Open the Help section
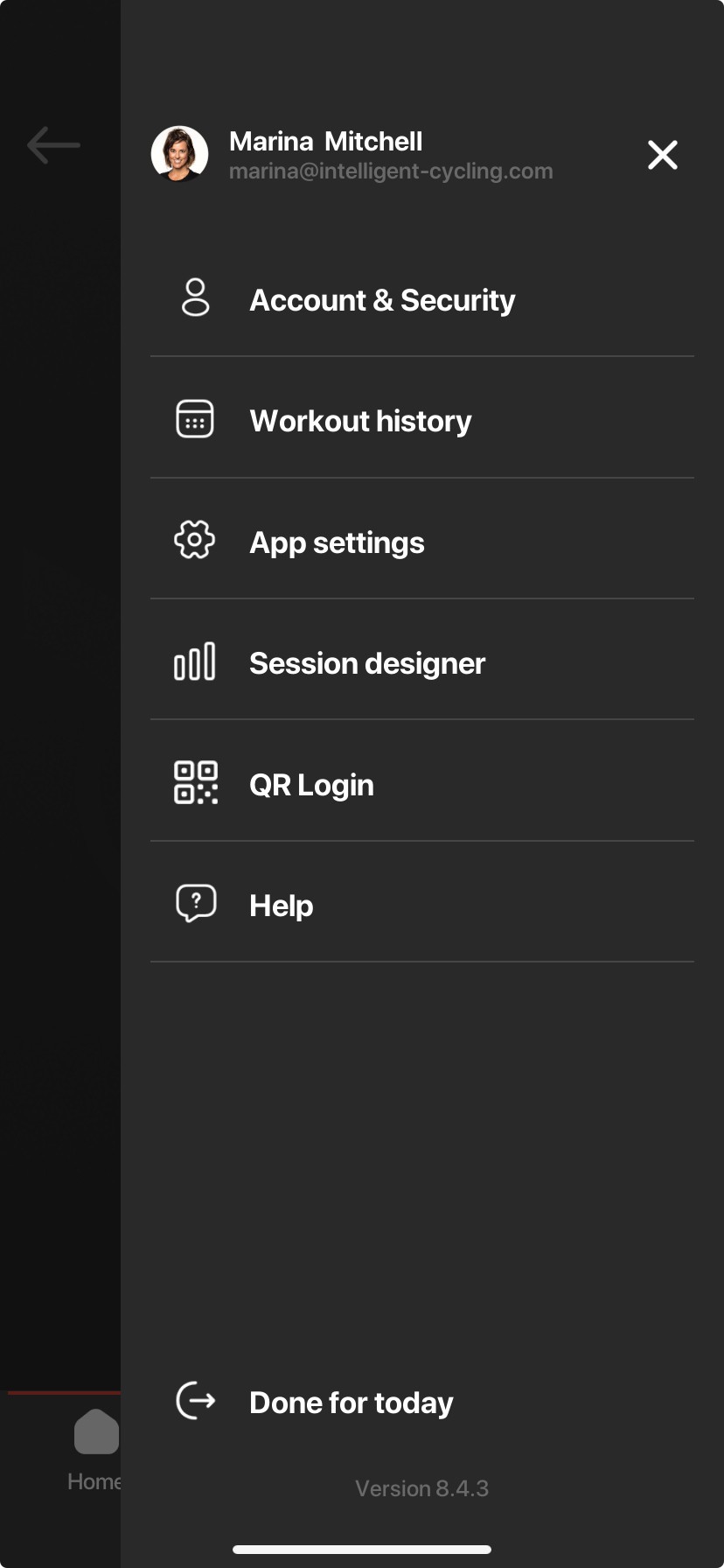Viewport: 724px width, 1568px height. pyautogui.click(x=281, y=904)
